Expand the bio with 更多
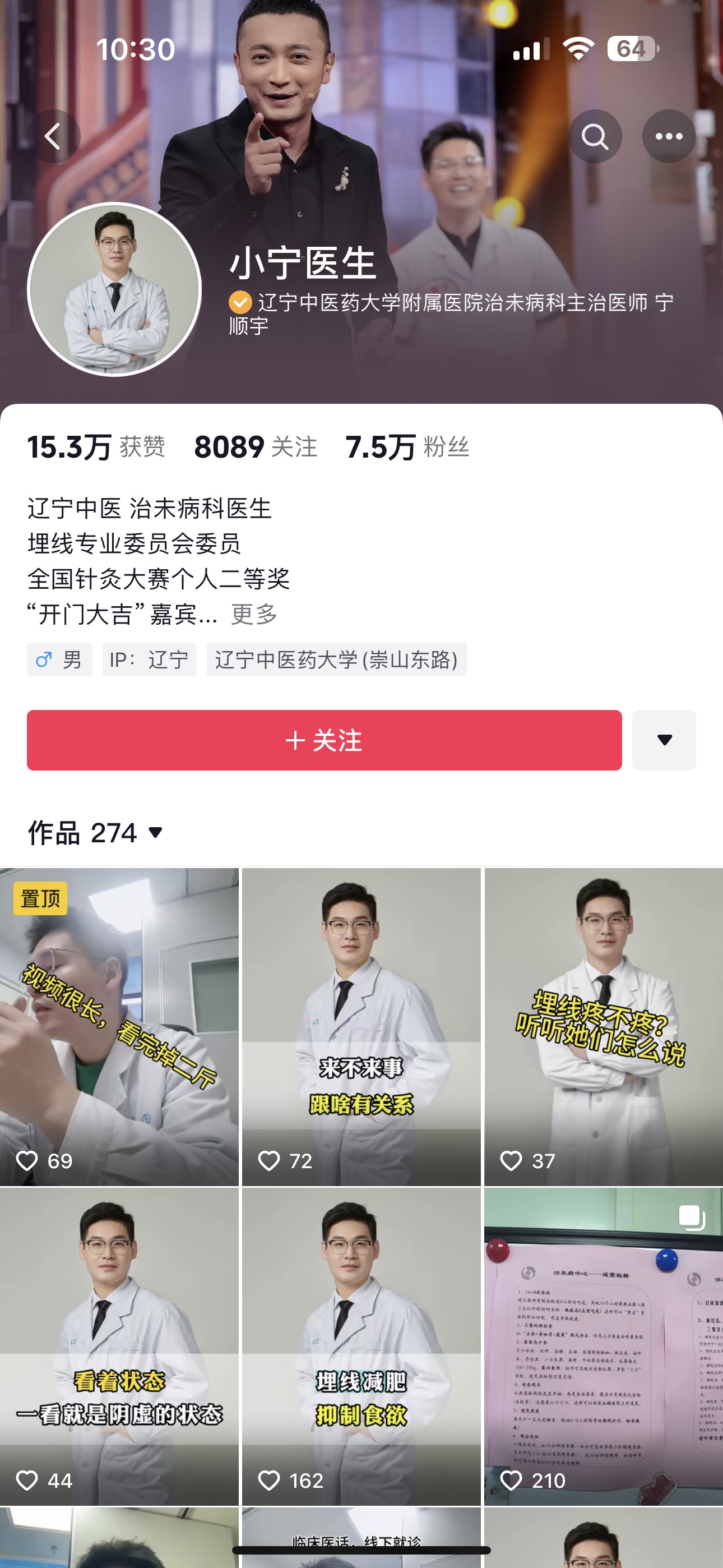The width and height of the screenshot is (723, 1568). [x=254, y=614]
